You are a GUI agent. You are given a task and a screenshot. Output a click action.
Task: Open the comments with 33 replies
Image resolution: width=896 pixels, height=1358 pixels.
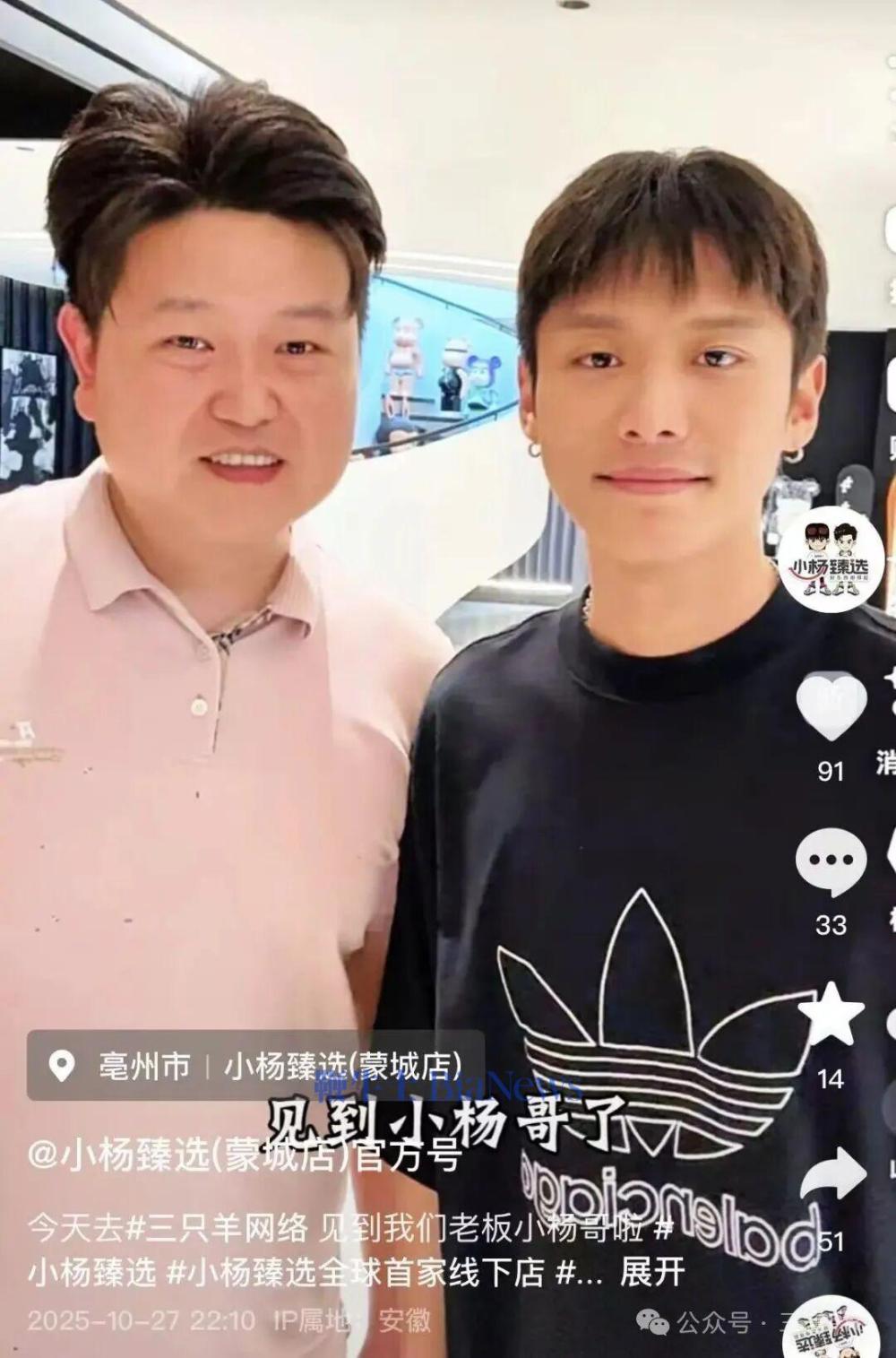831,863
